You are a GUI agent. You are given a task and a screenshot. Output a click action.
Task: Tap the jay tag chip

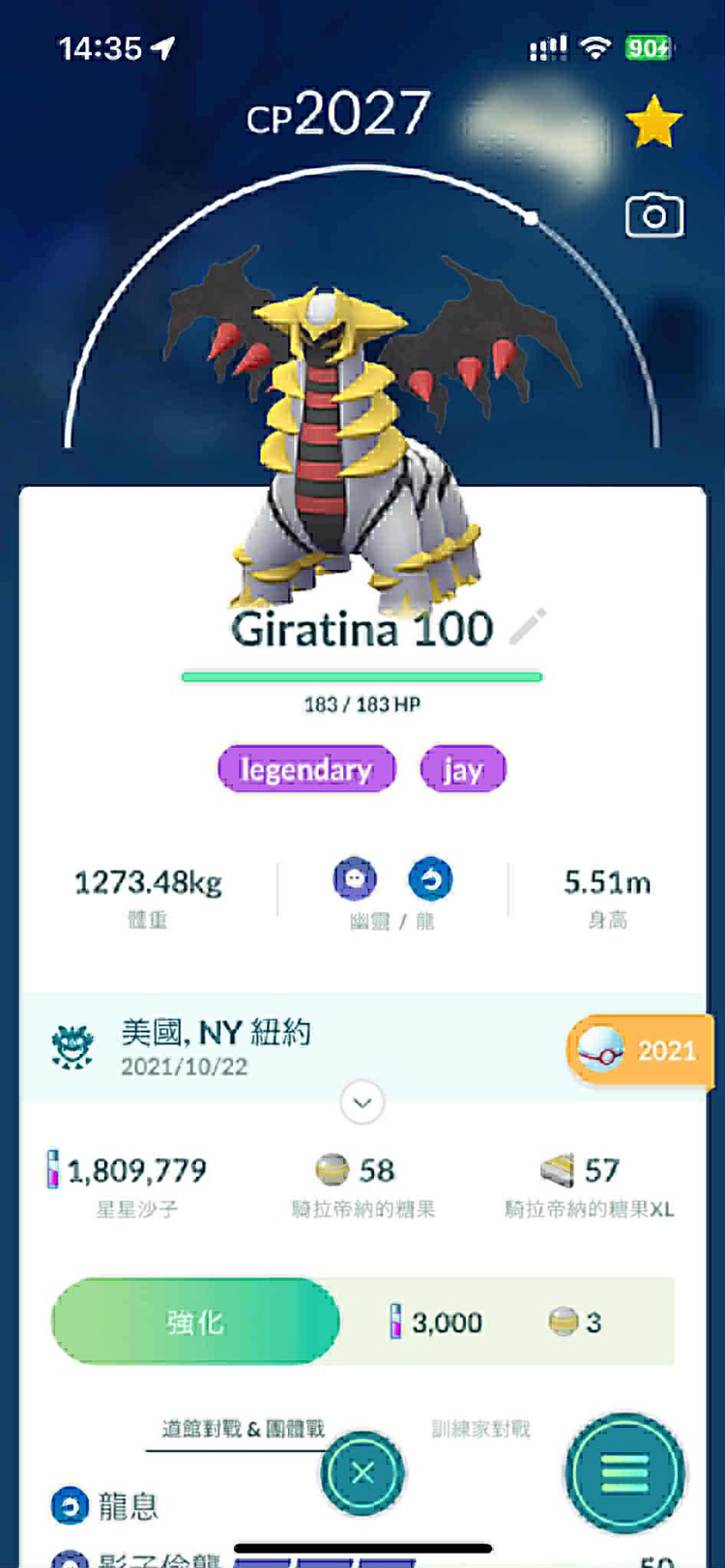click(462, 769)
